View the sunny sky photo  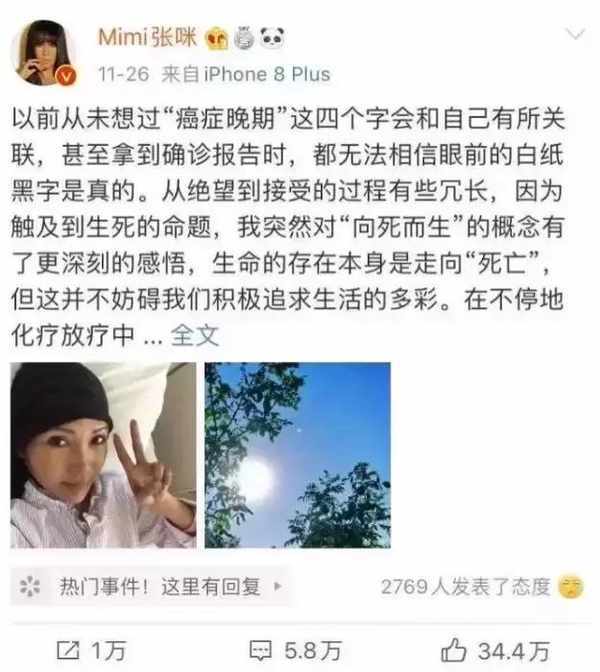297,455
